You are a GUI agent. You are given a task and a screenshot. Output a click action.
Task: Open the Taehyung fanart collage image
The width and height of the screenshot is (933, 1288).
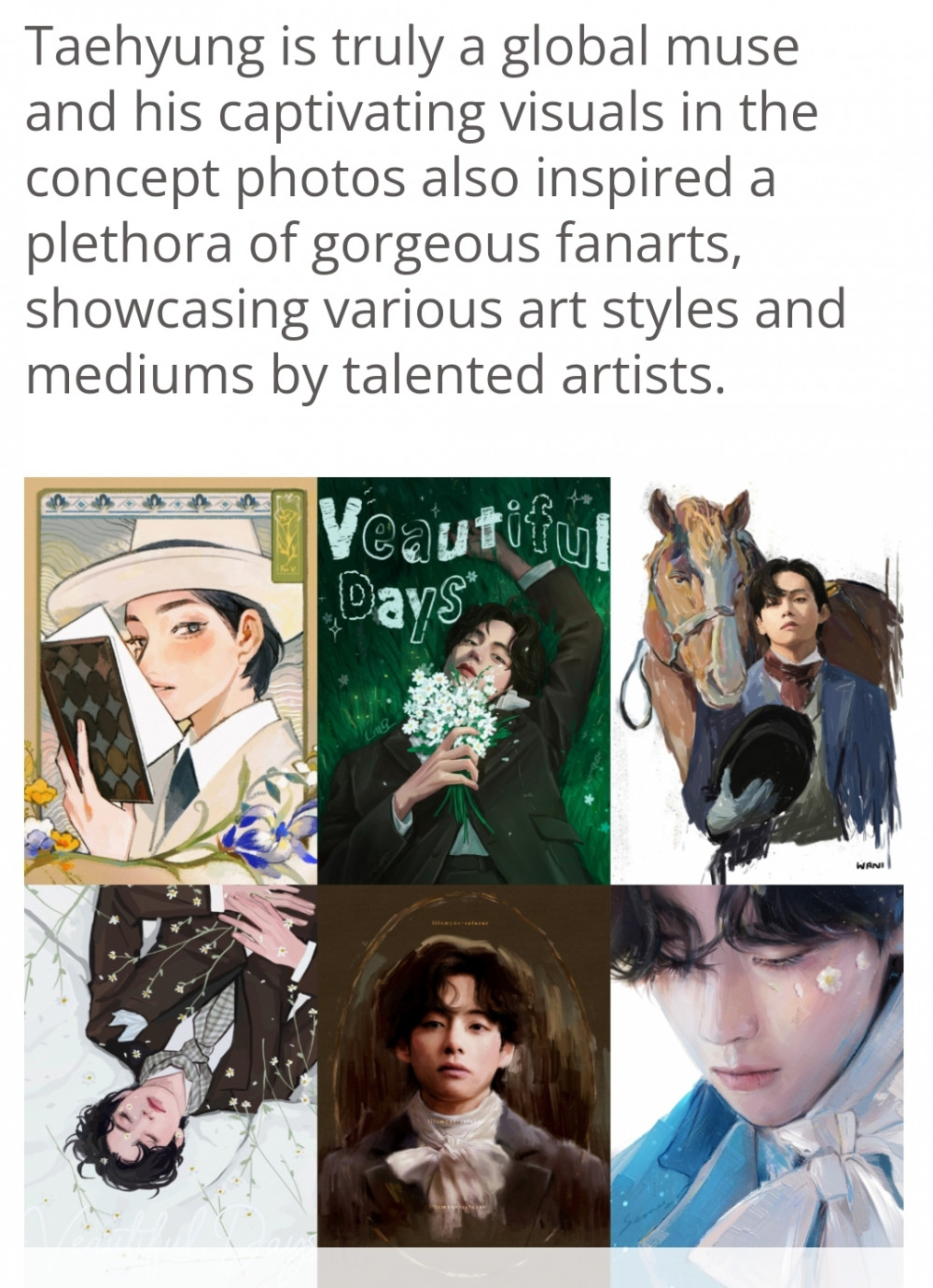[464, 863]
